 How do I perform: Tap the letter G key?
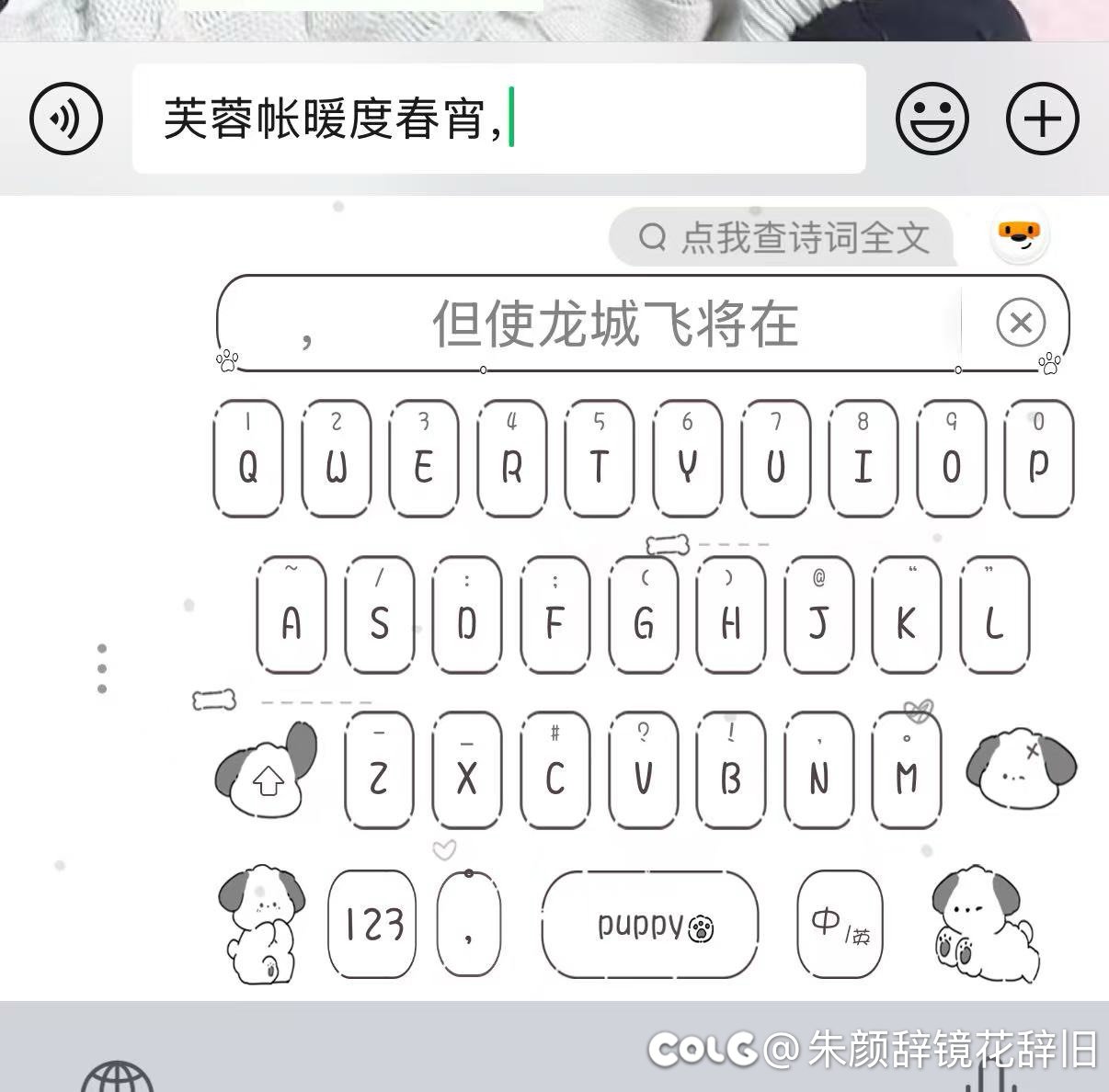pos(643,616)
